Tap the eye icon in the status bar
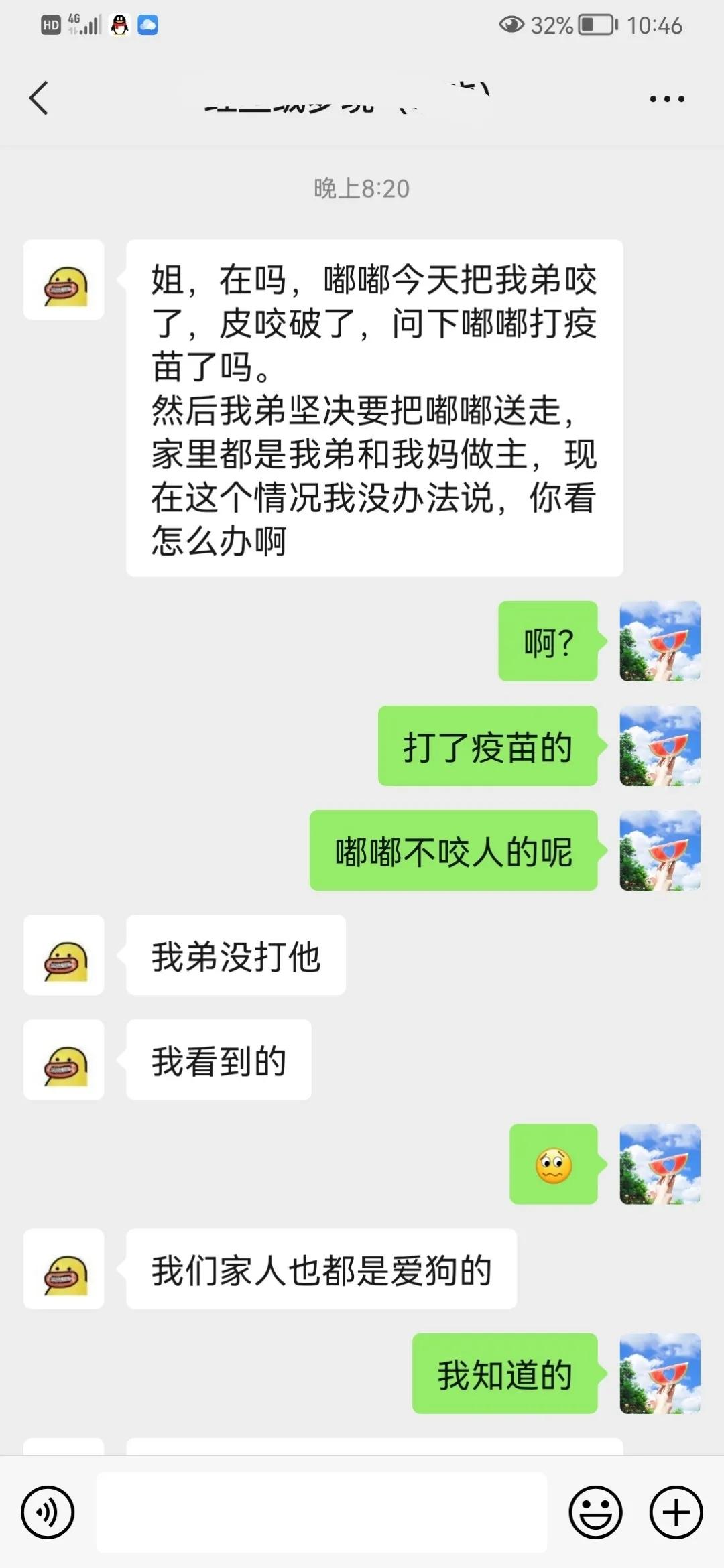The width and height of the screenshot is (724, 1568). [x=511, y=25]
